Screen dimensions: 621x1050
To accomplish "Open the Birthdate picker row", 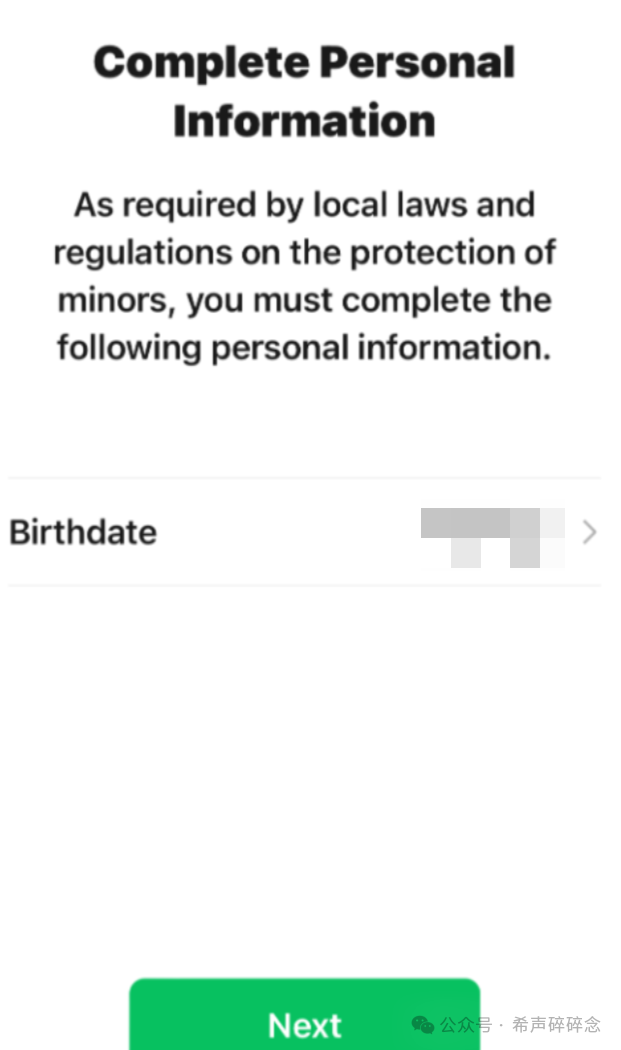I will click(x=304, y=532).
